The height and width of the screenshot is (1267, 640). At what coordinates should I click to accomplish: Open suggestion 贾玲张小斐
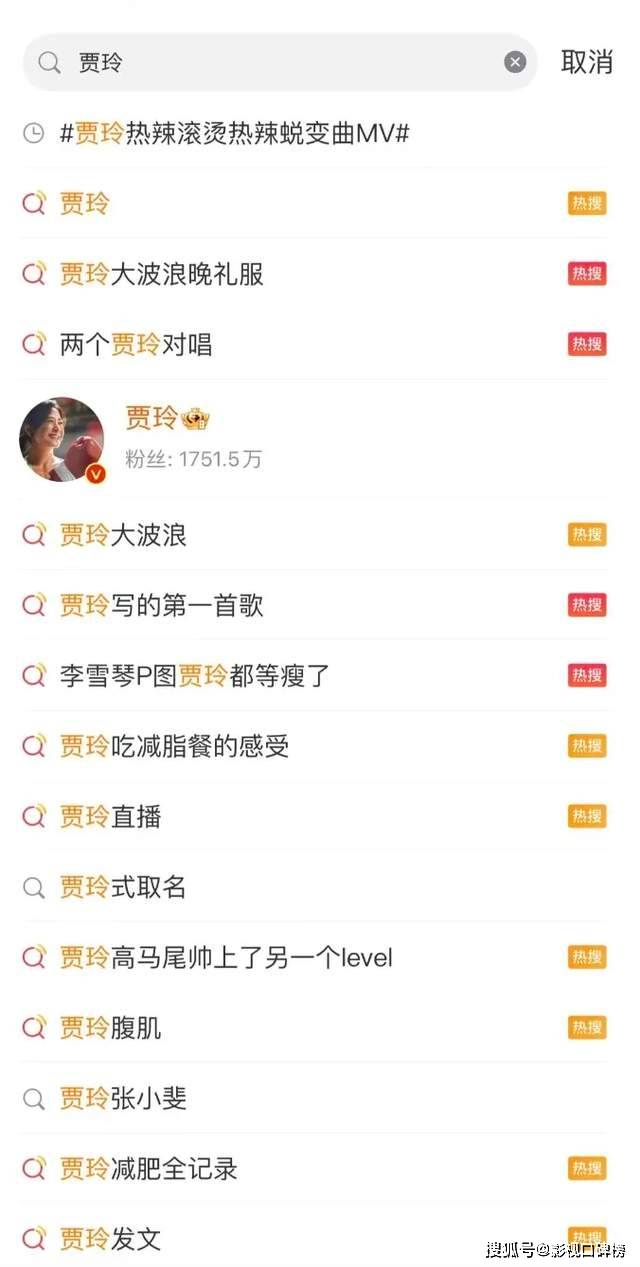(x=124, y=1098)
